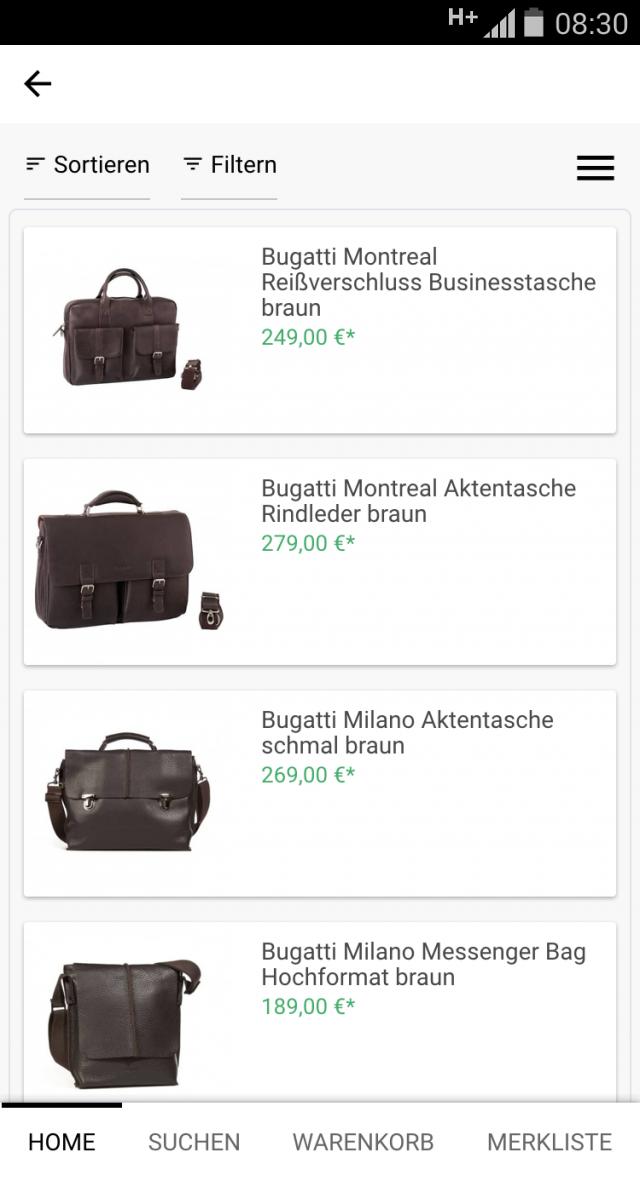Image resolution: width=640 pixels, height=1181 pixels.
Task: Open Bugatti Milano Messenger Bag Hochformat
Action: pos(320,1010)
